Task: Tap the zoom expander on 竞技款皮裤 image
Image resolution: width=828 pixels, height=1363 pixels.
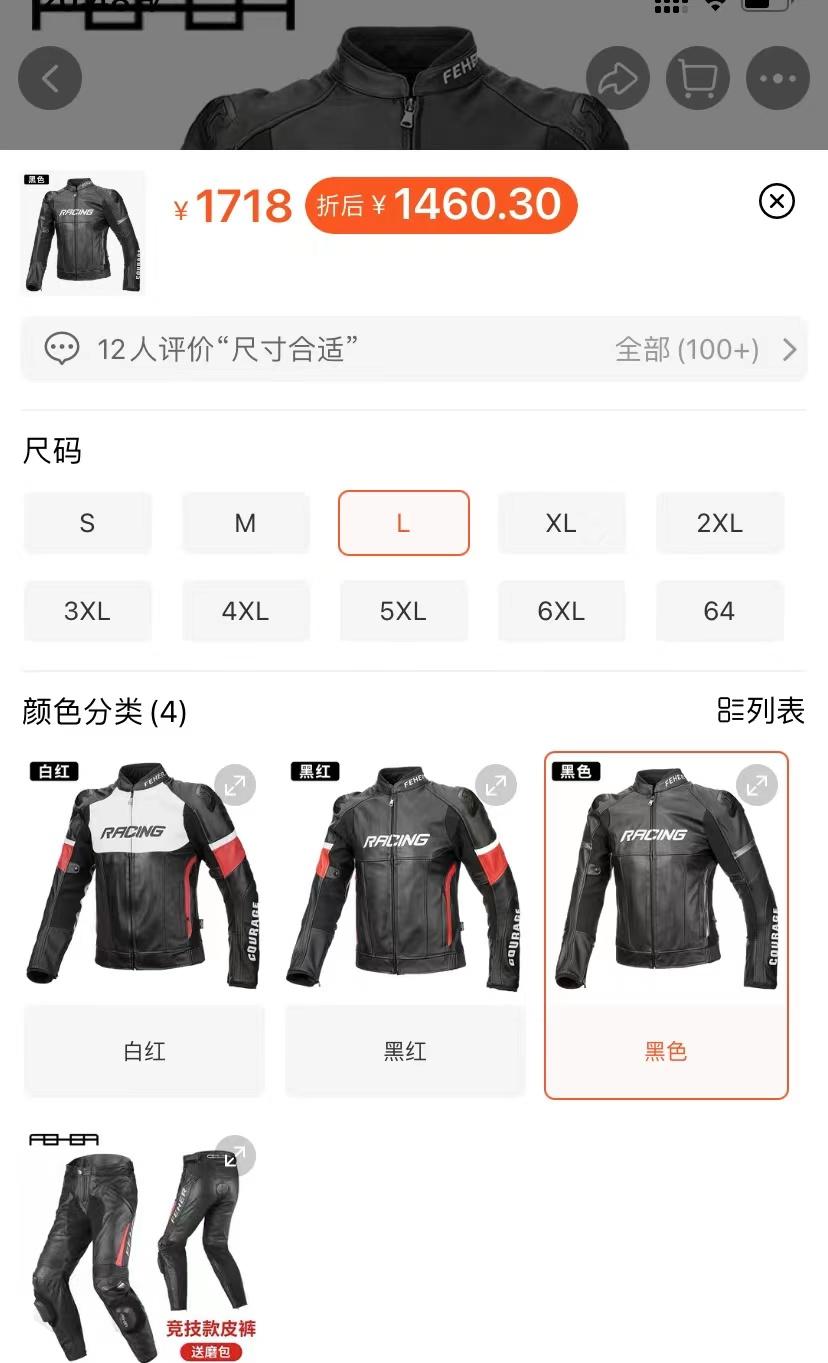Action: 234,1156
